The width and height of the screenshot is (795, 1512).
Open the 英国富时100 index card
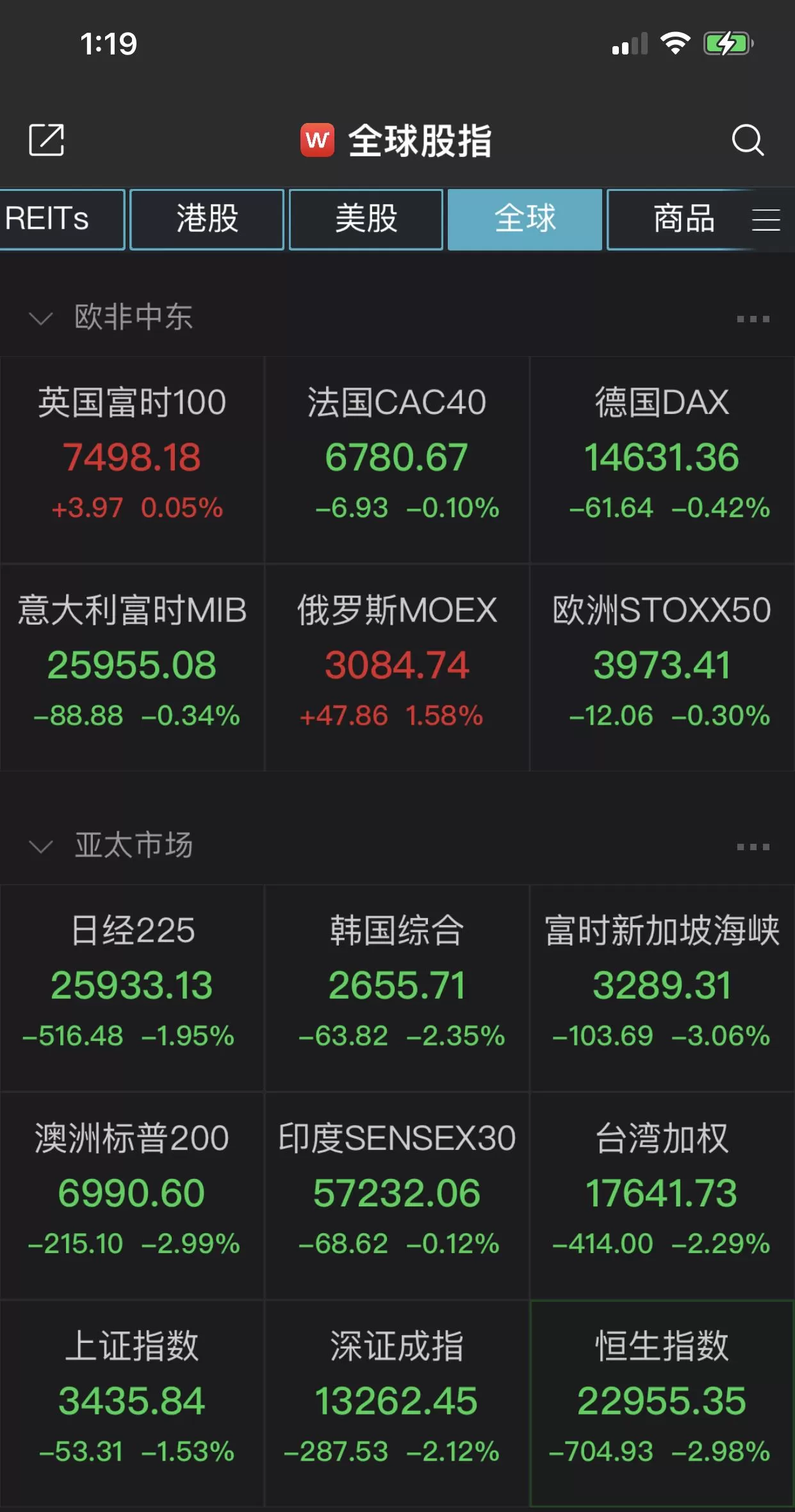click(132, 460)
